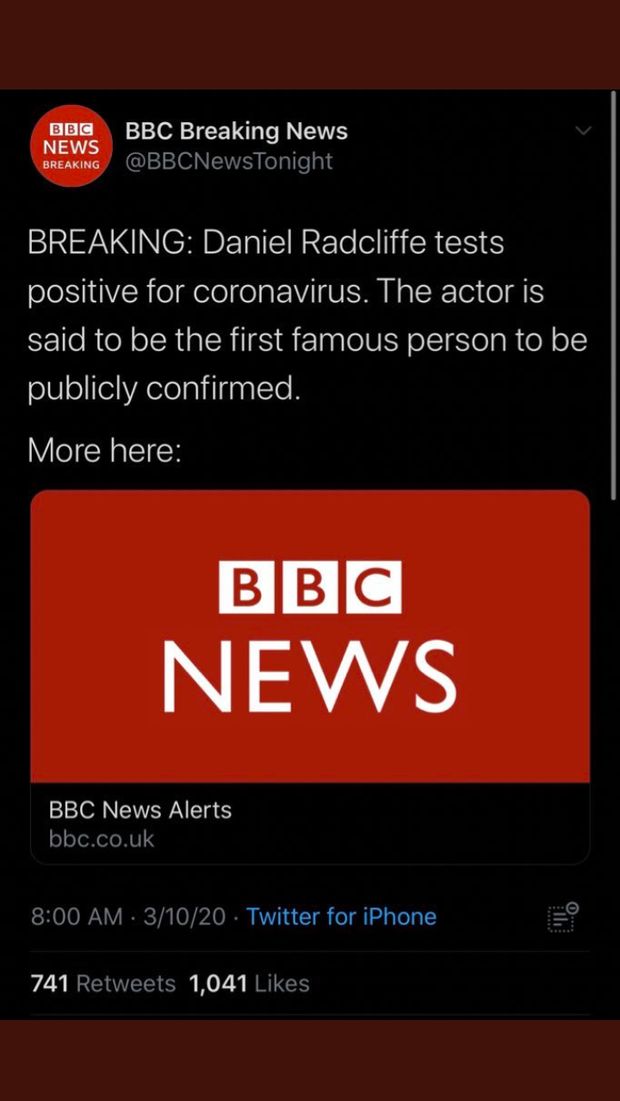Expand the tweet options chevron
Screen dimensions: 620x1101
click(584, 131)
